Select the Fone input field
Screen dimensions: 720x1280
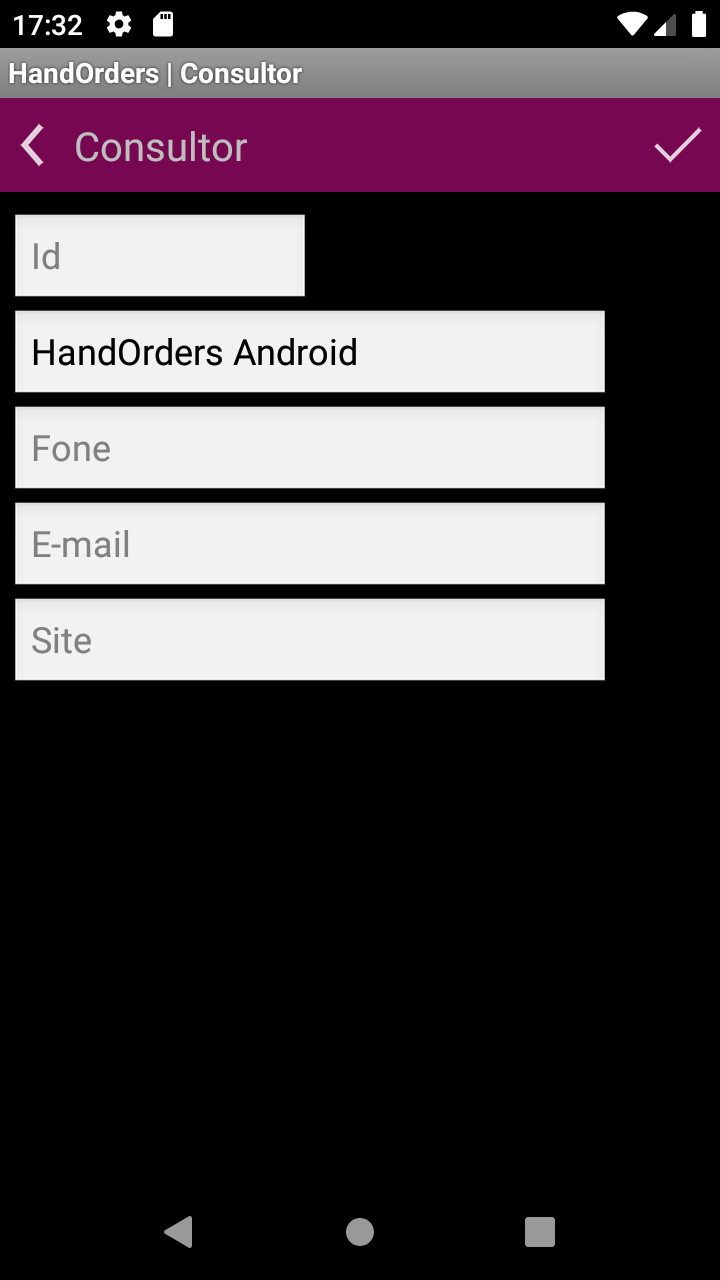310,448
